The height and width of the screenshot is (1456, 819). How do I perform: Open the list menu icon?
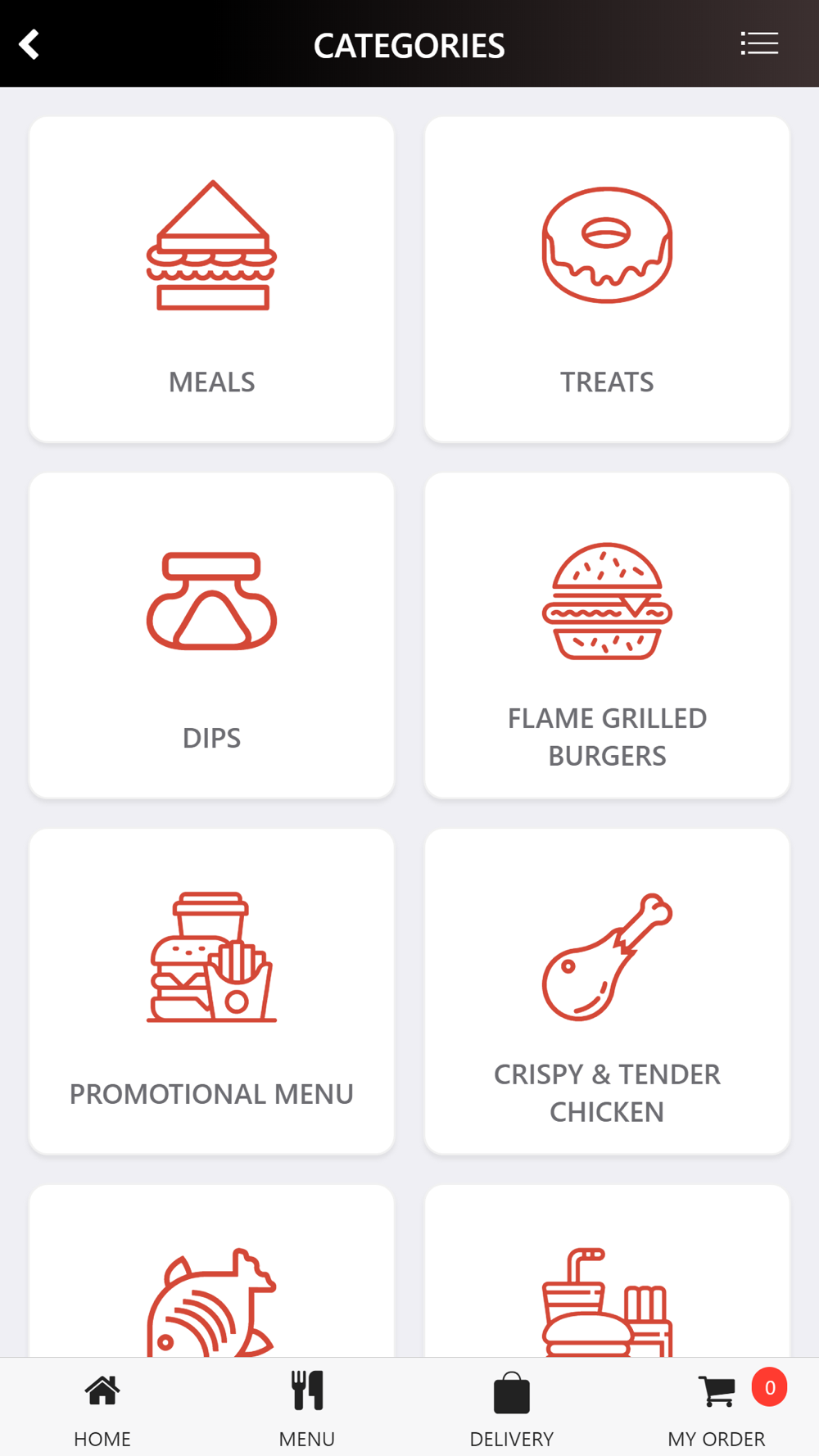pos(759,43)
